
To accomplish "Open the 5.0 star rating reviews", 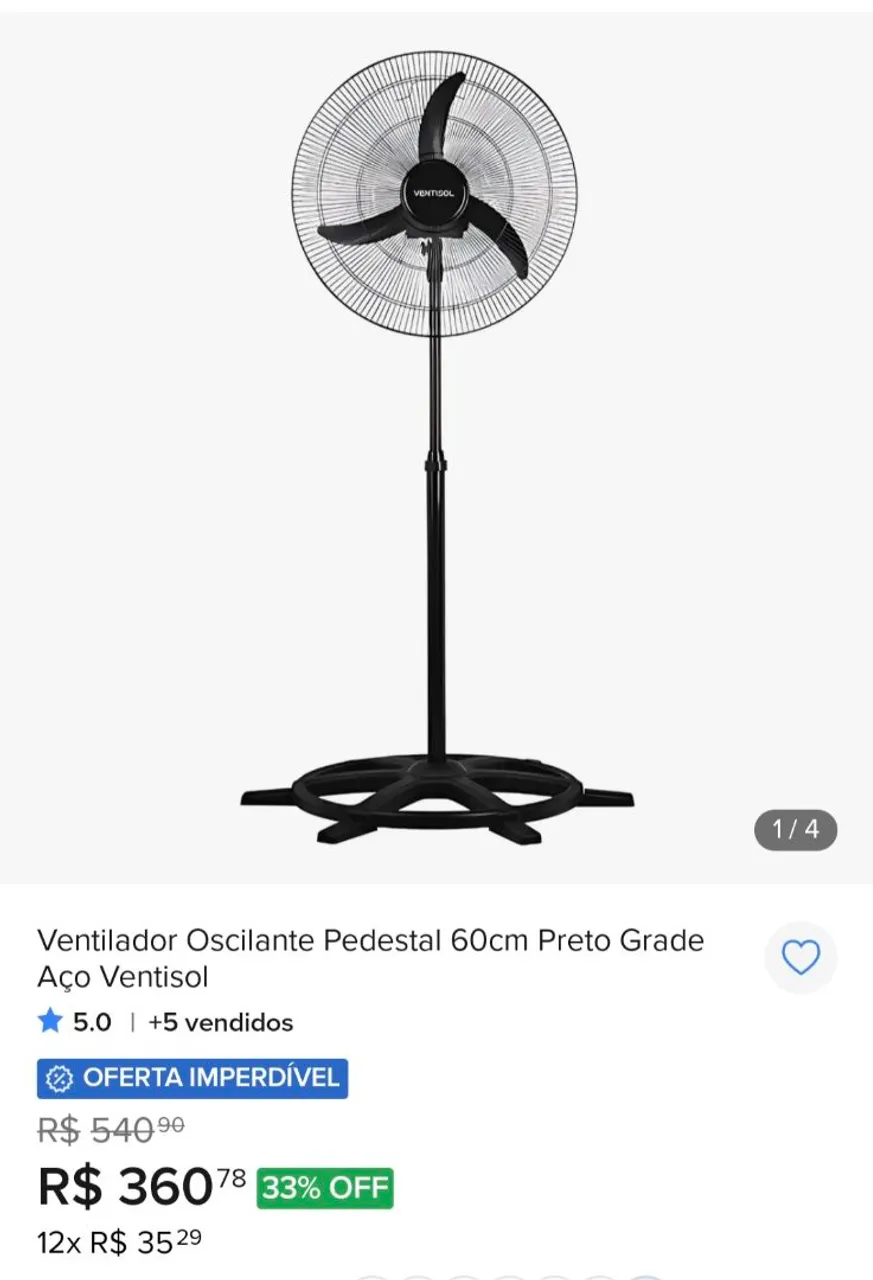I will coord(75,1022).
